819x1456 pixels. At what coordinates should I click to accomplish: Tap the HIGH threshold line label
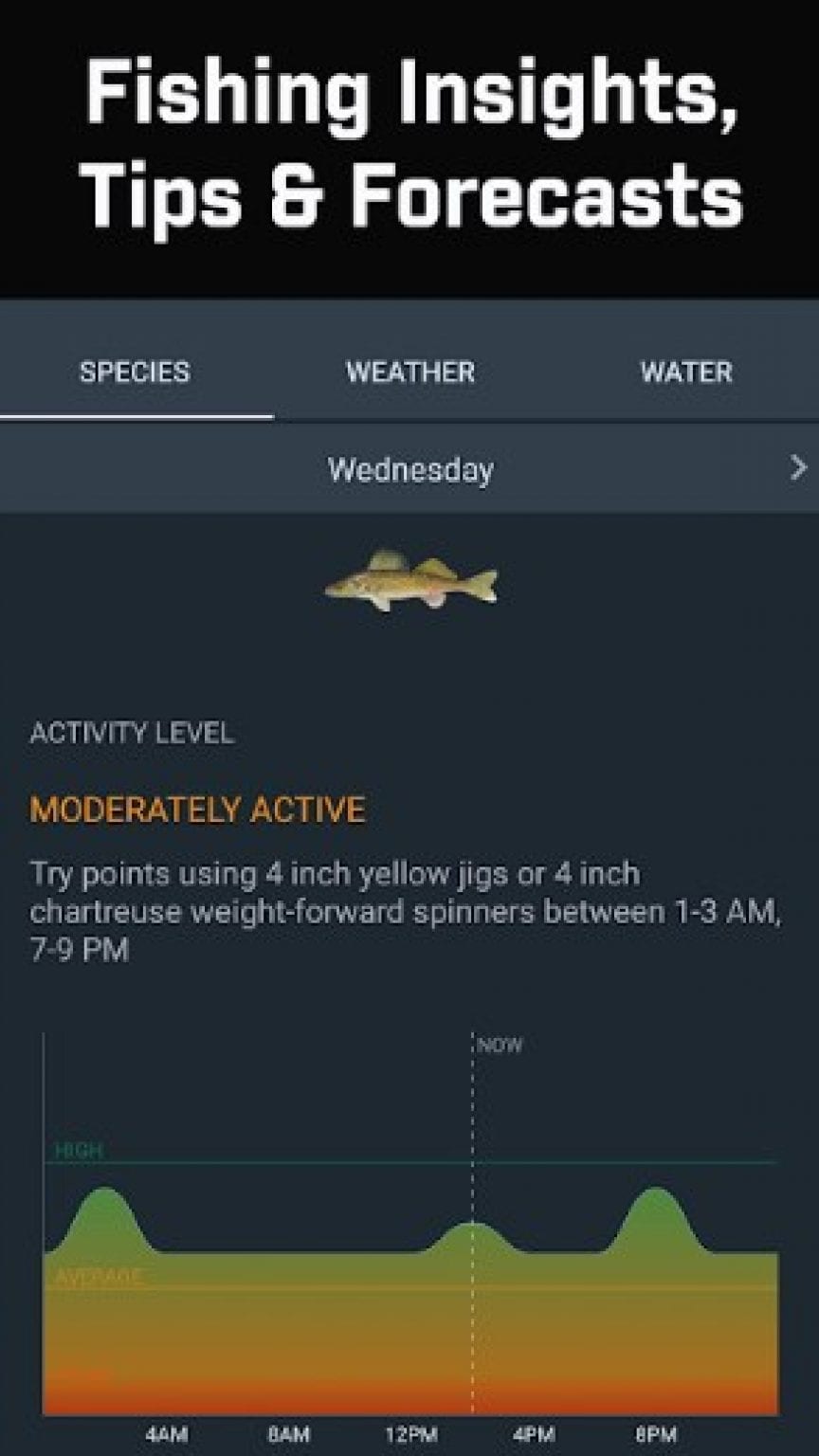click(x=81, y=1150)
